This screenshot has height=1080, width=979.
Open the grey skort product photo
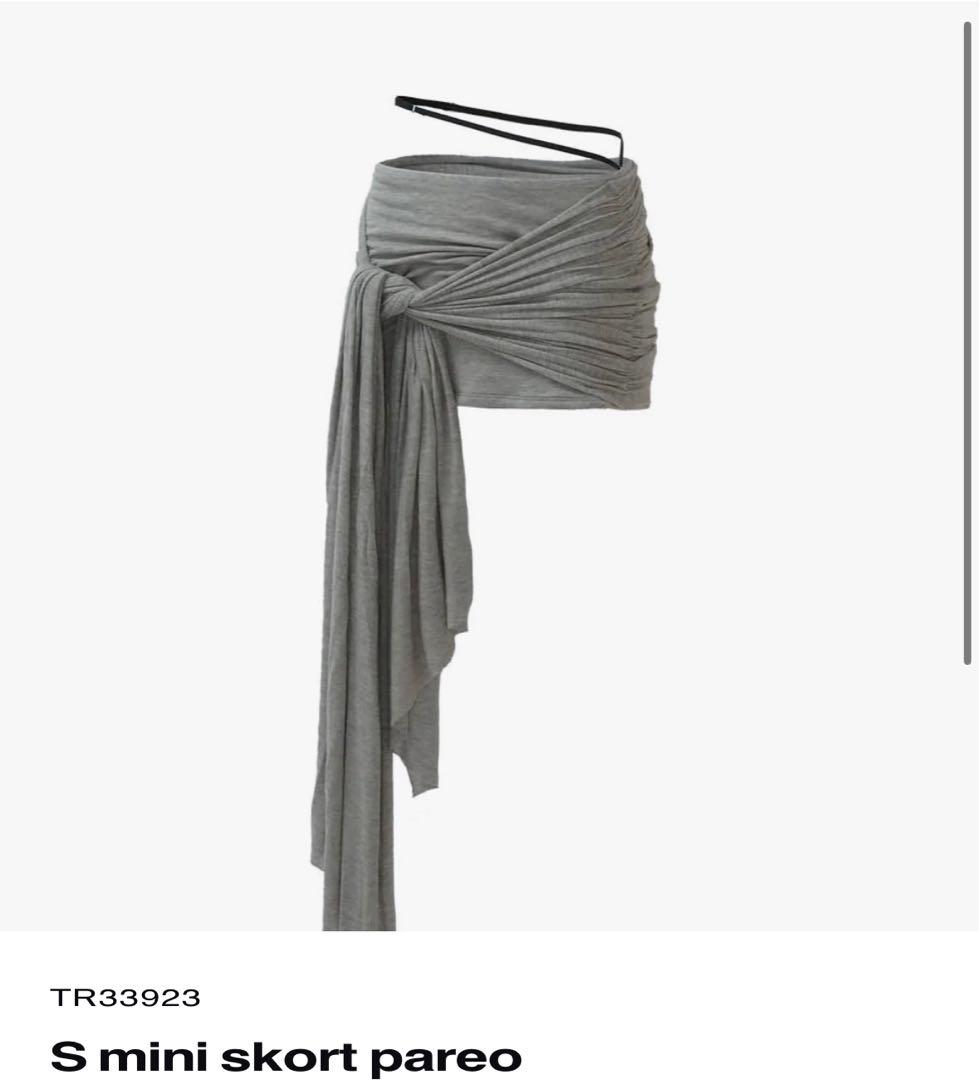point(488,470)
